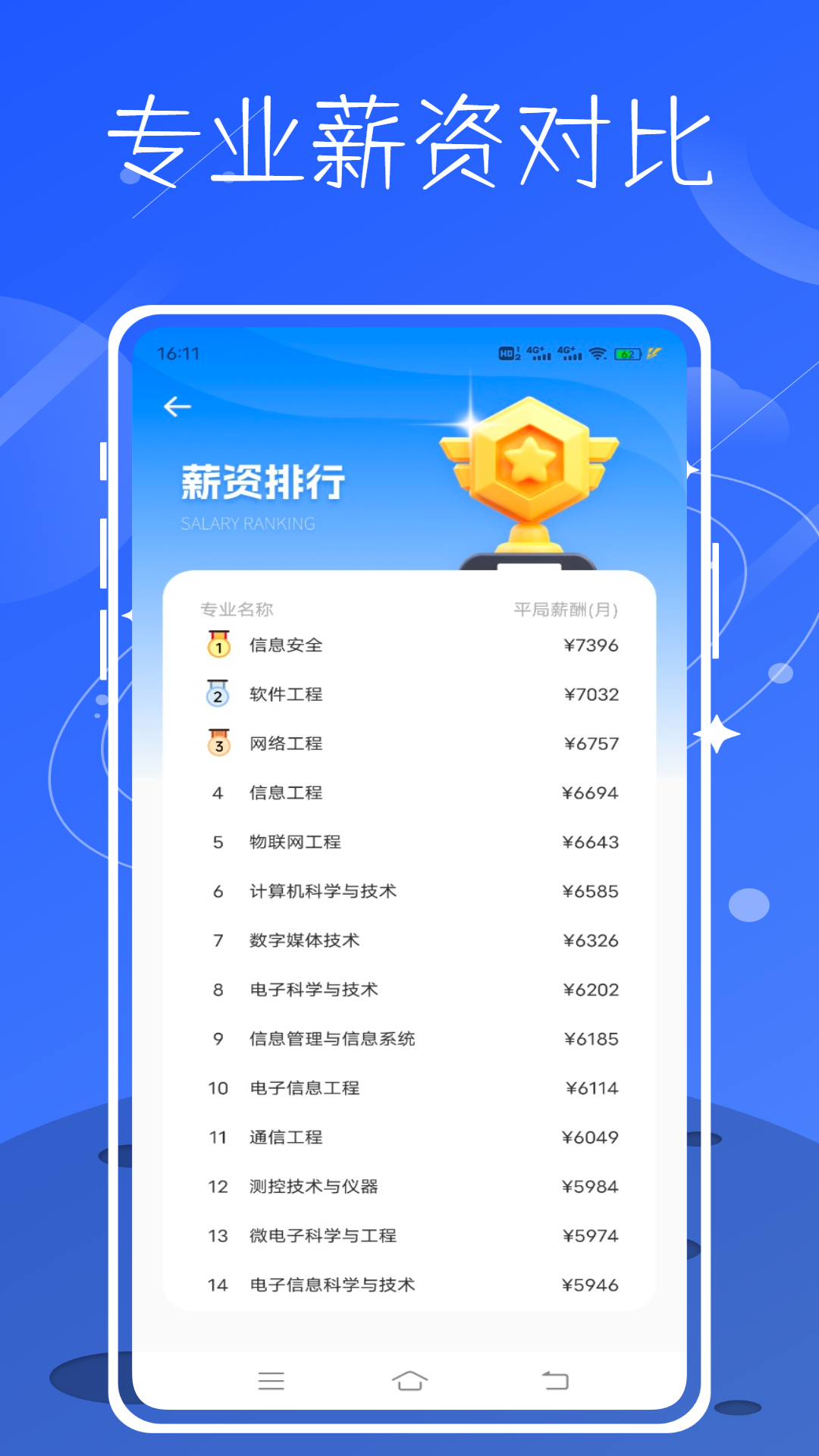Tap the silver medal icon beside 软件工程
The image size is (819, 1456).
pos(218,694)
